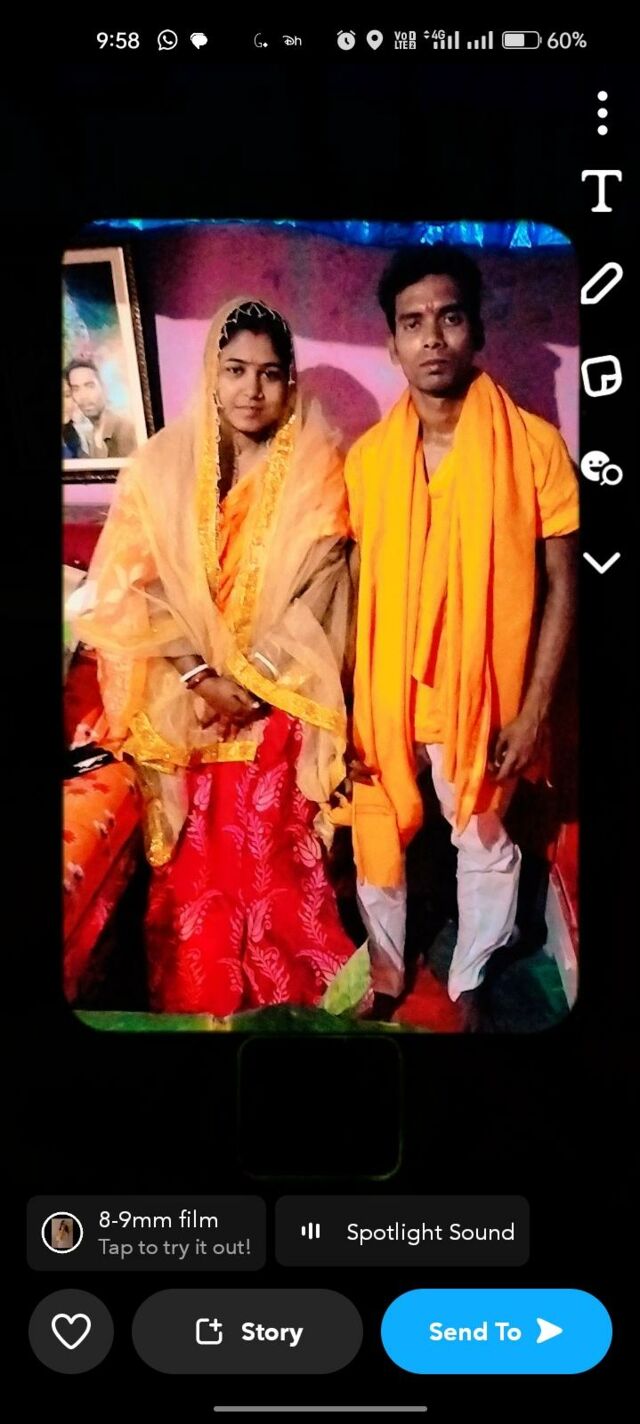Image resolution: width=640 pixels, height=1424 pixels.
Task: Add text with the T tool
Action: point(602,191)
